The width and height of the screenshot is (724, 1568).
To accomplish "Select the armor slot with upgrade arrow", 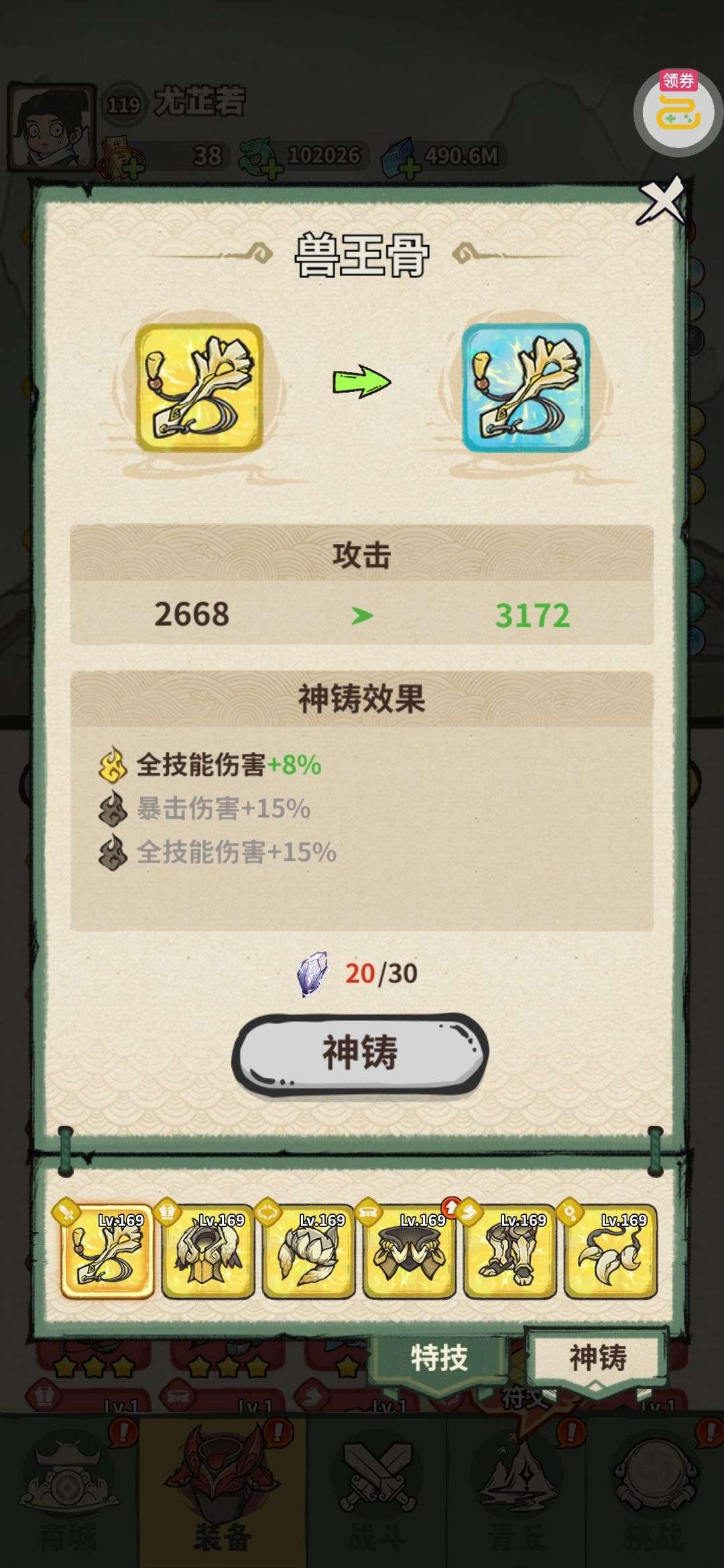I will coord(409,1252).
